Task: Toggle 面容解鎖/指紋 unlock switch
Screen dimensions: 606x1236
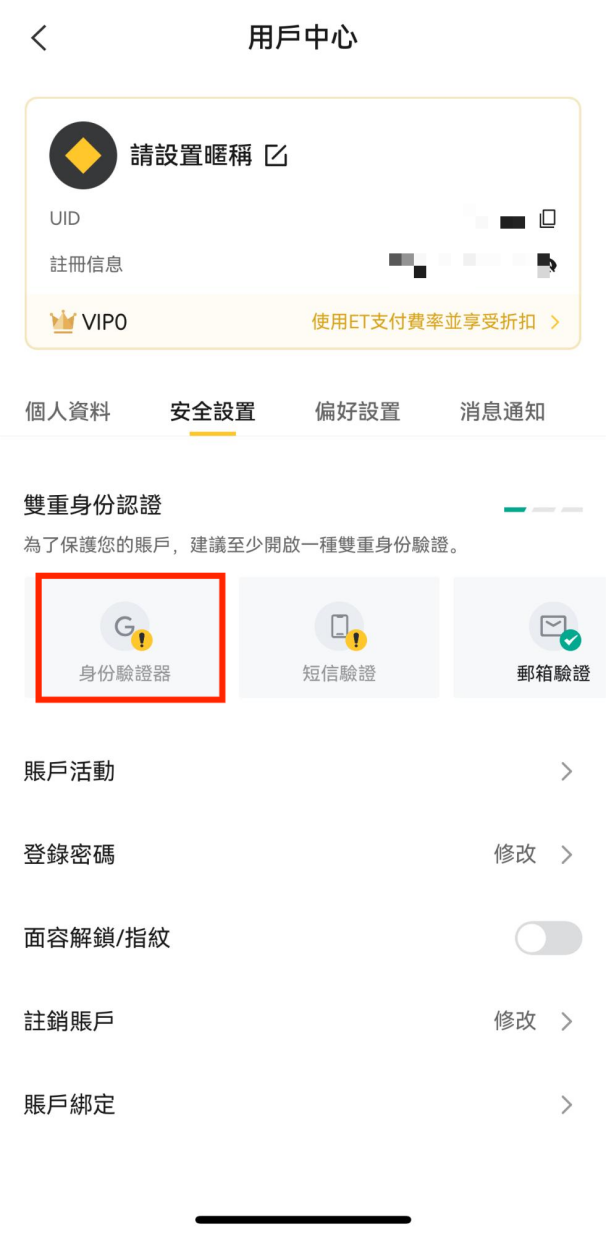Action: 548,938
